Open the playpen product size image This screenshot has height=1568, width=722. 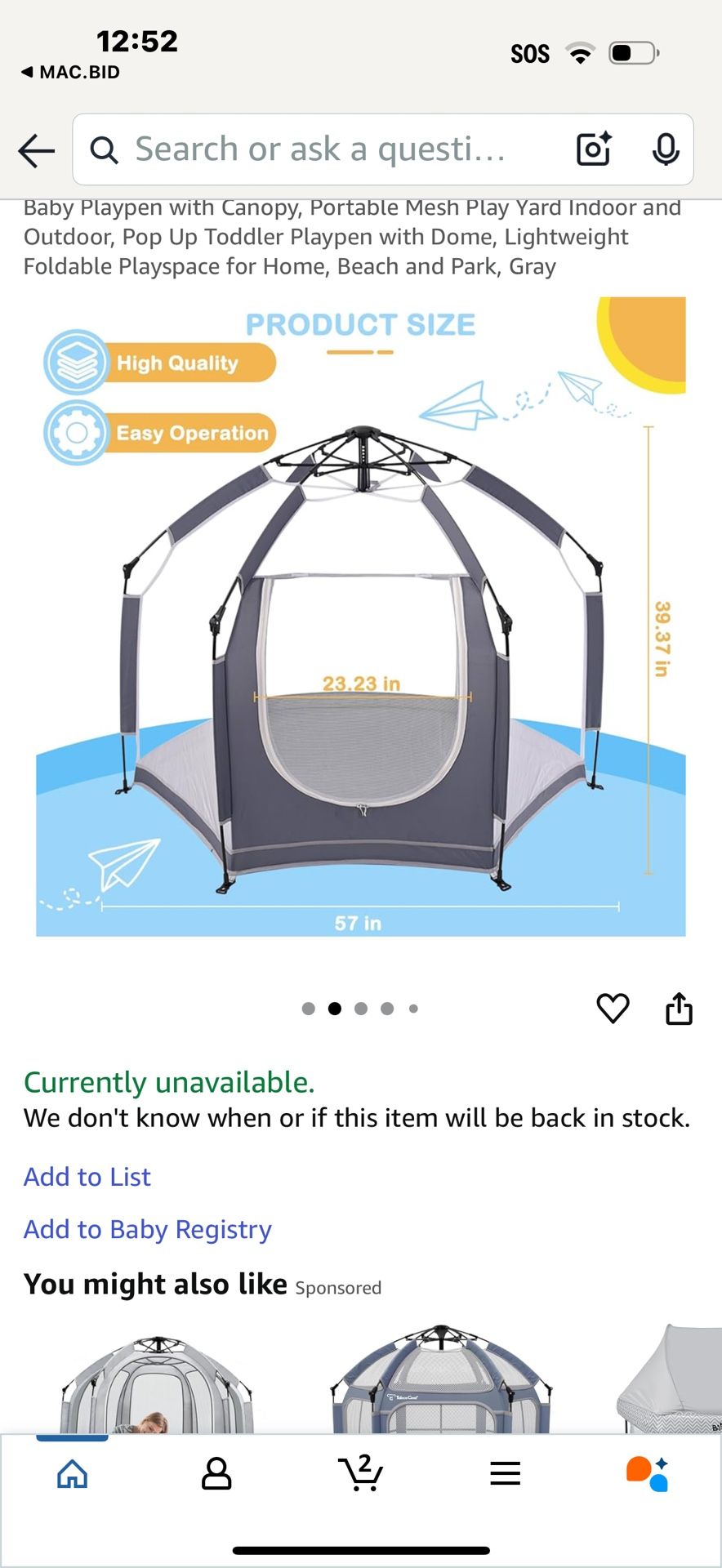pyautogui.click(x=360, y=617)
